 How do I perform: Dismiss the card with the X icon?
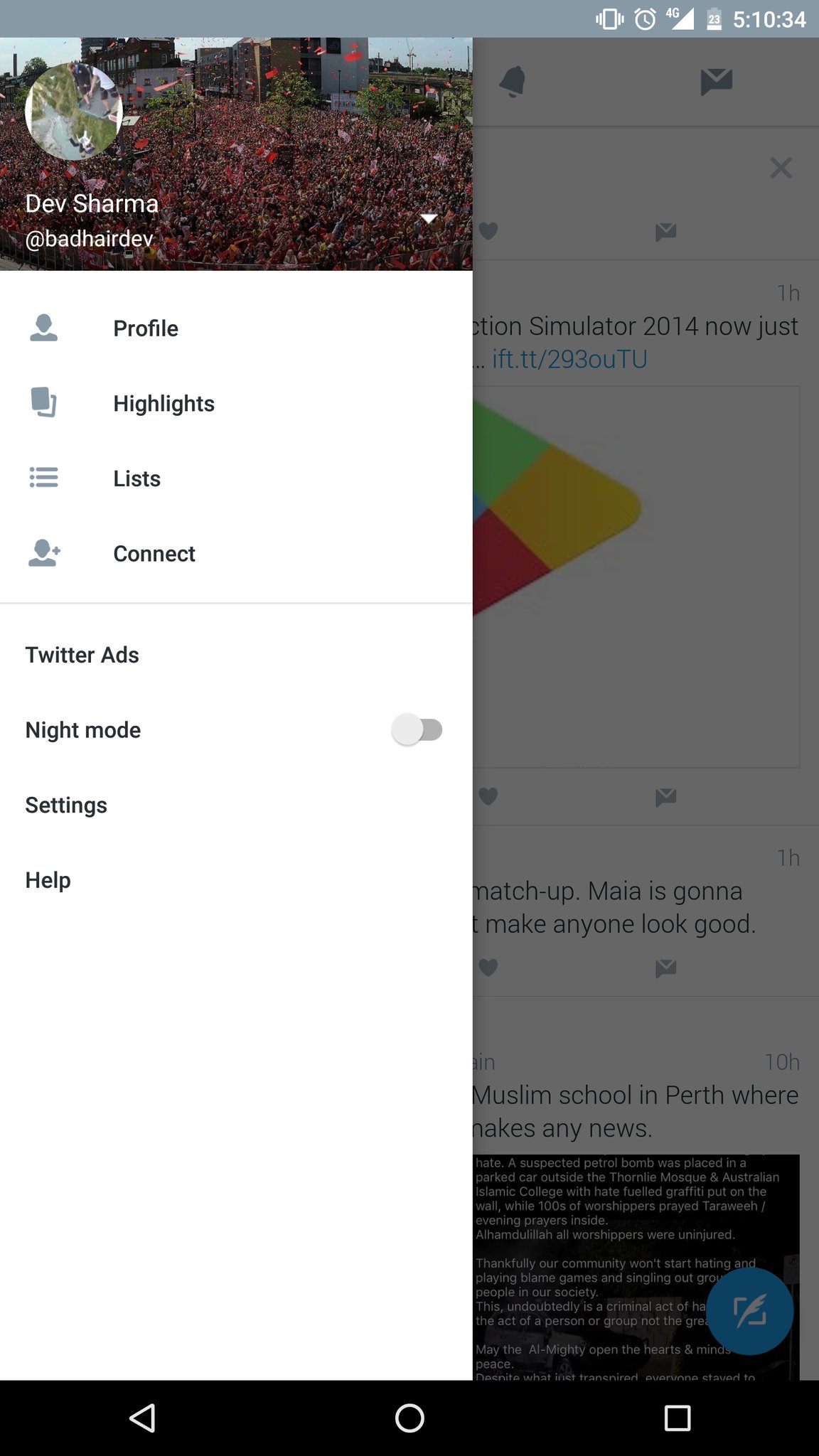781,168
